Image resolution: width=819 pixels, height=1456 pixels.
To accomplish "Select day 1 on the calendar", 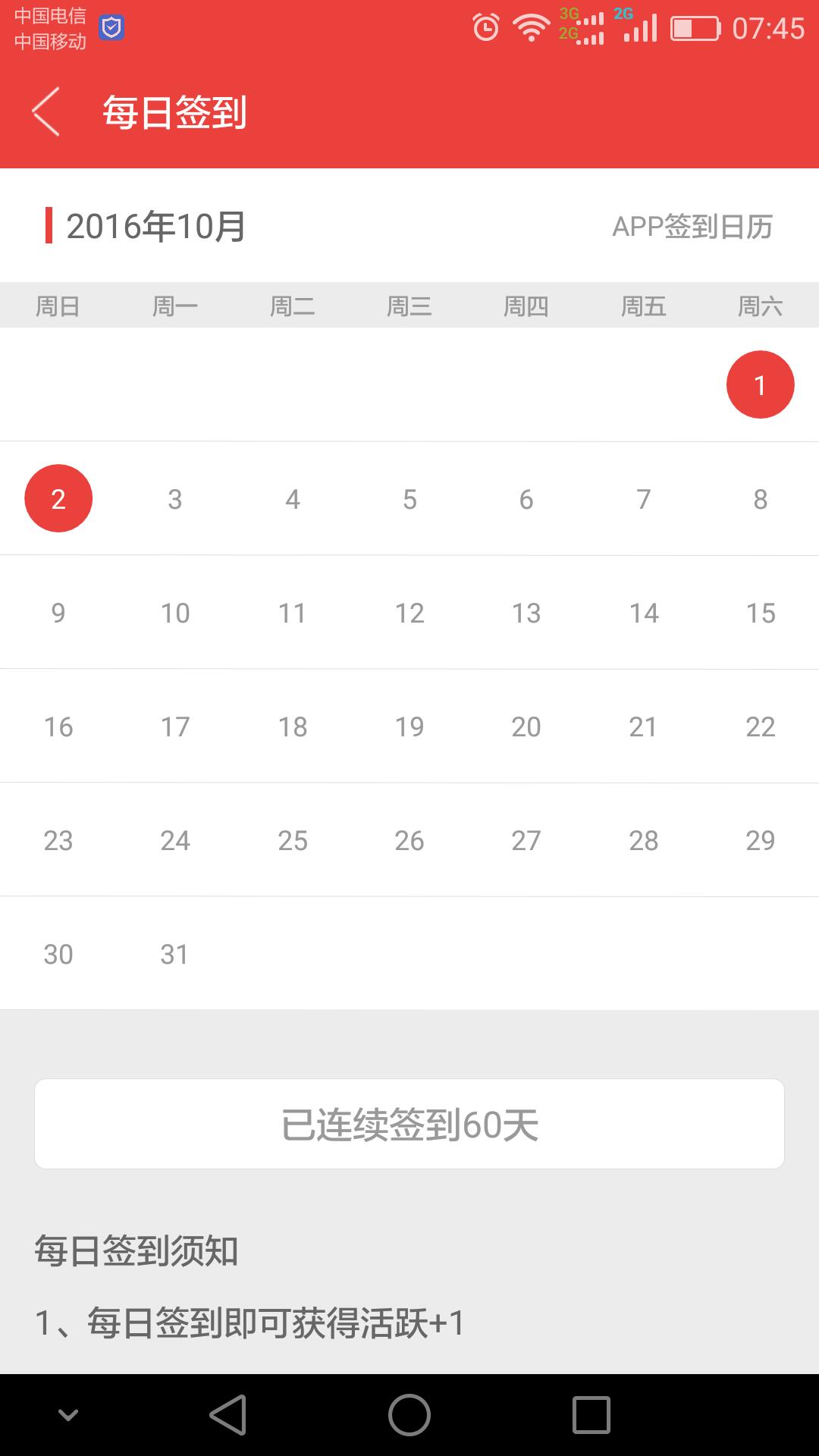I will [x=760, y=384].
